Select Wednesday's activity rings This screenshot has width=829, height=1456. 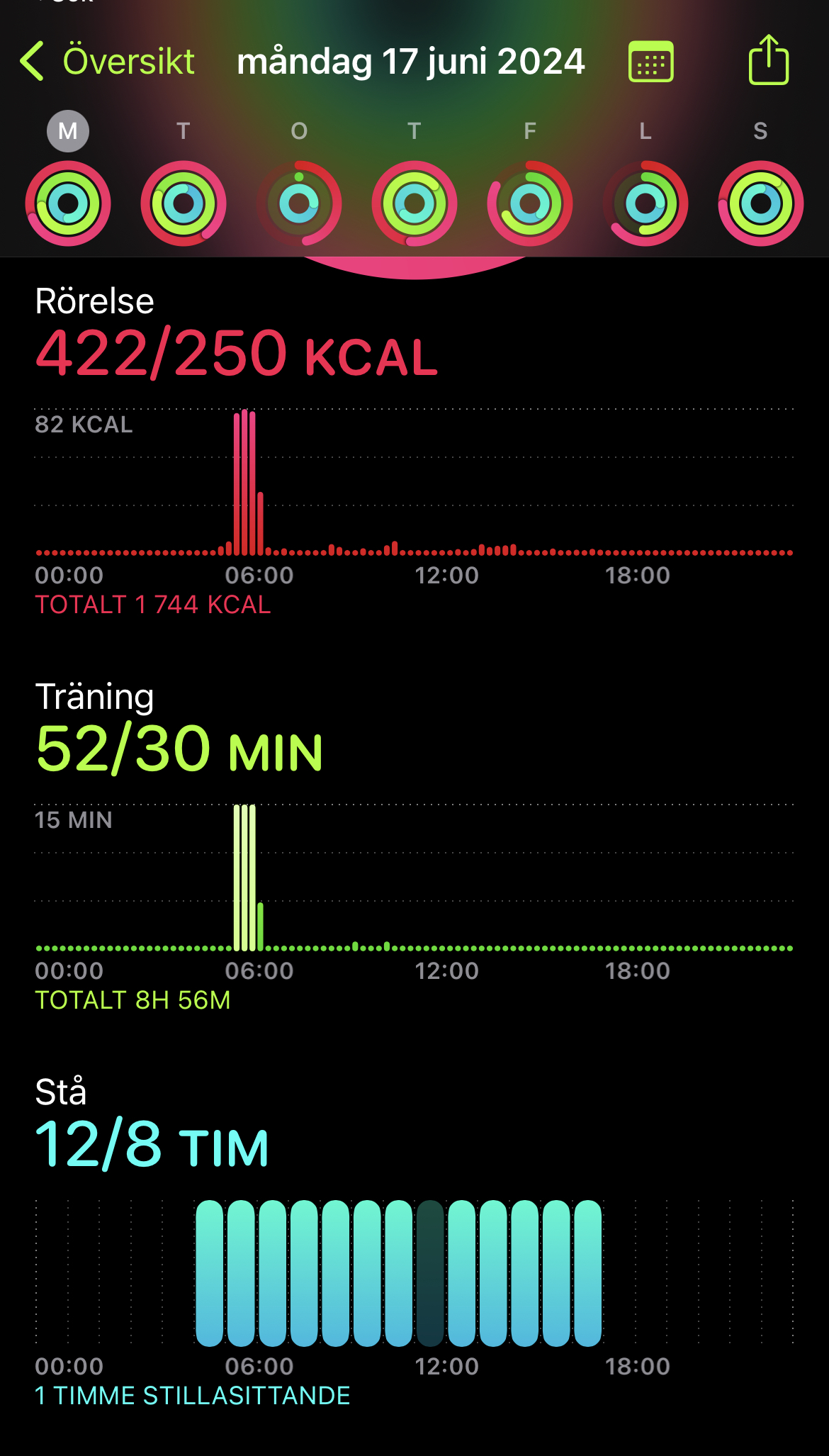pos(299,203)
